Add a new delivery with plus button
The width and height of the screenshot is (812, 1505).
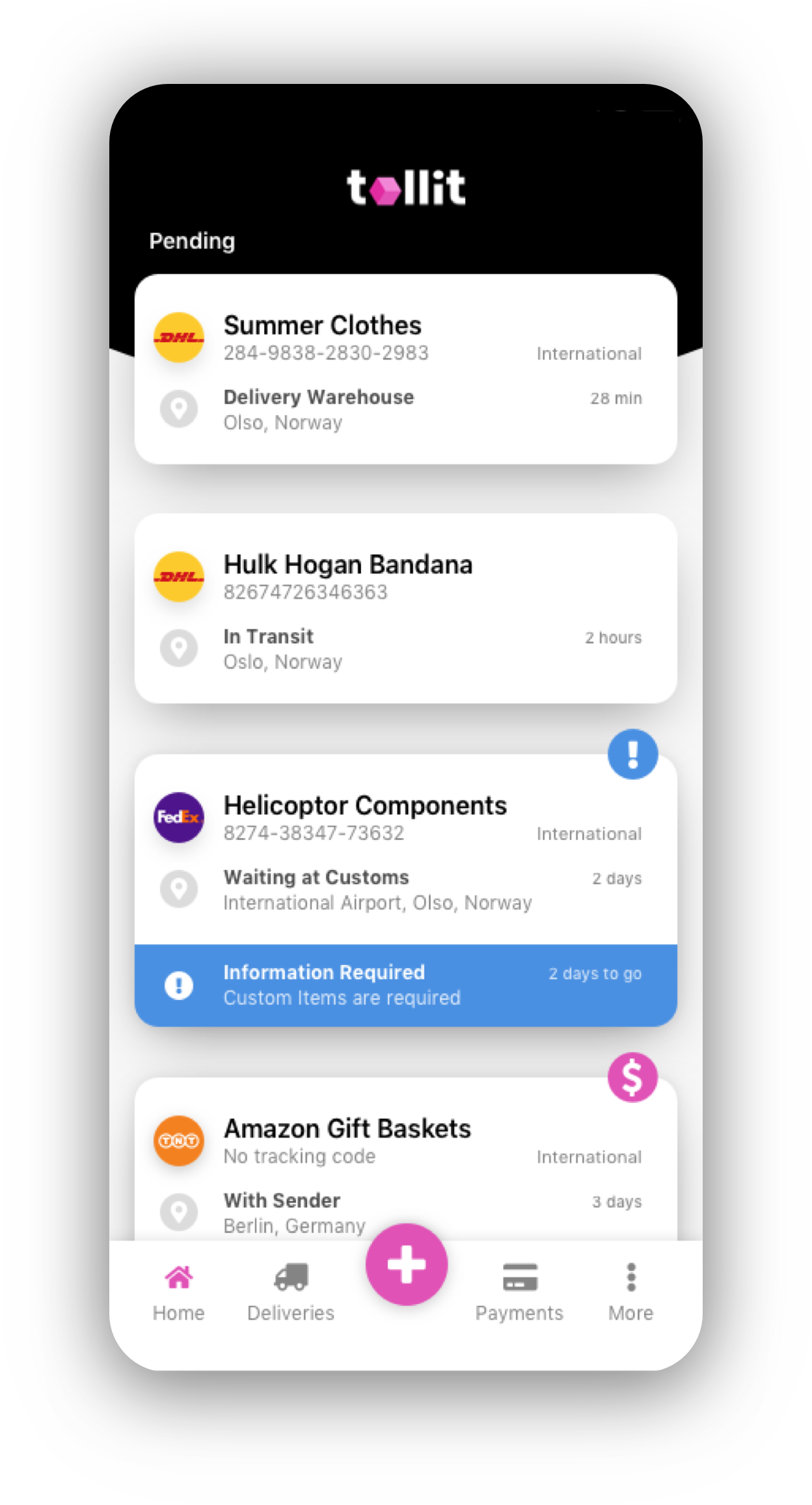pyautogui.click(x=407, y=1264)
